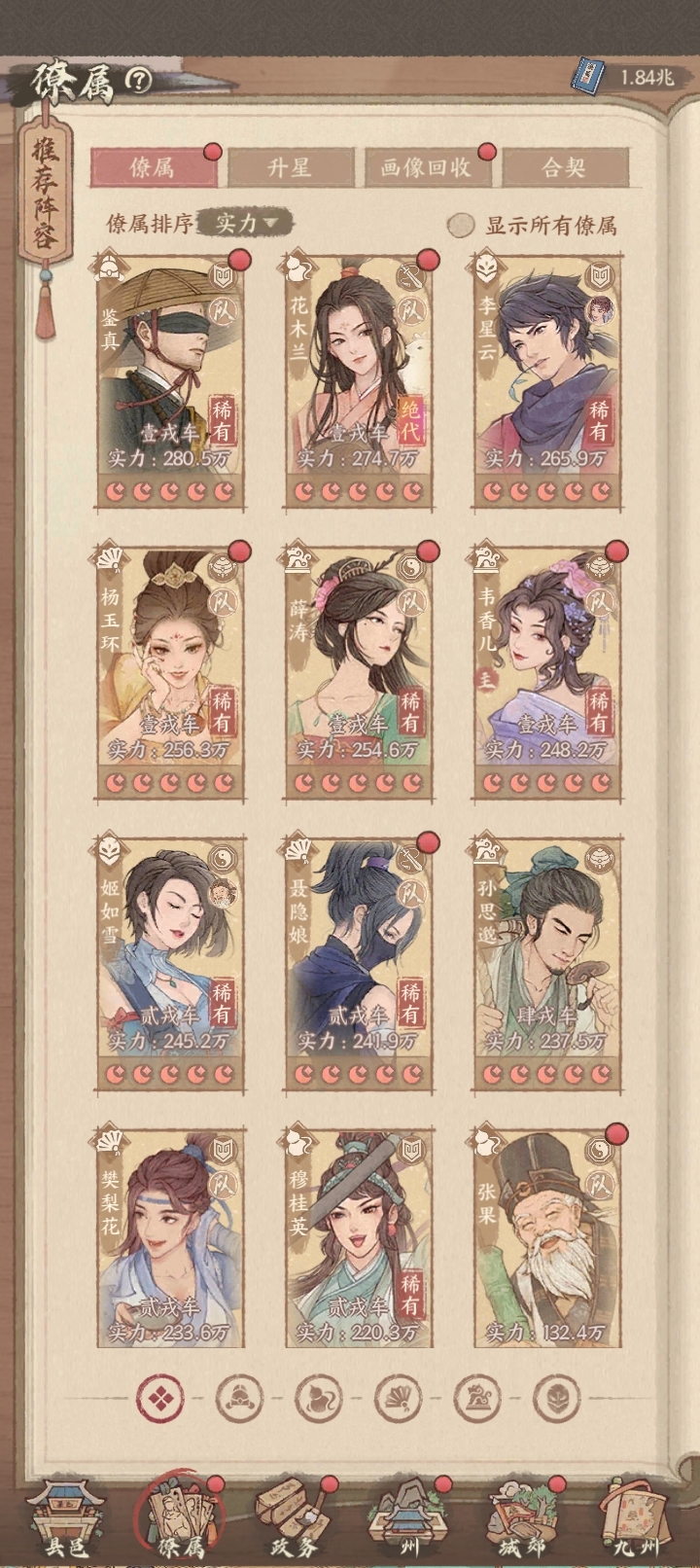Open the 聂隐娘 character card
The width and height of the screenshot is (700, 1568).
(359, 961)
